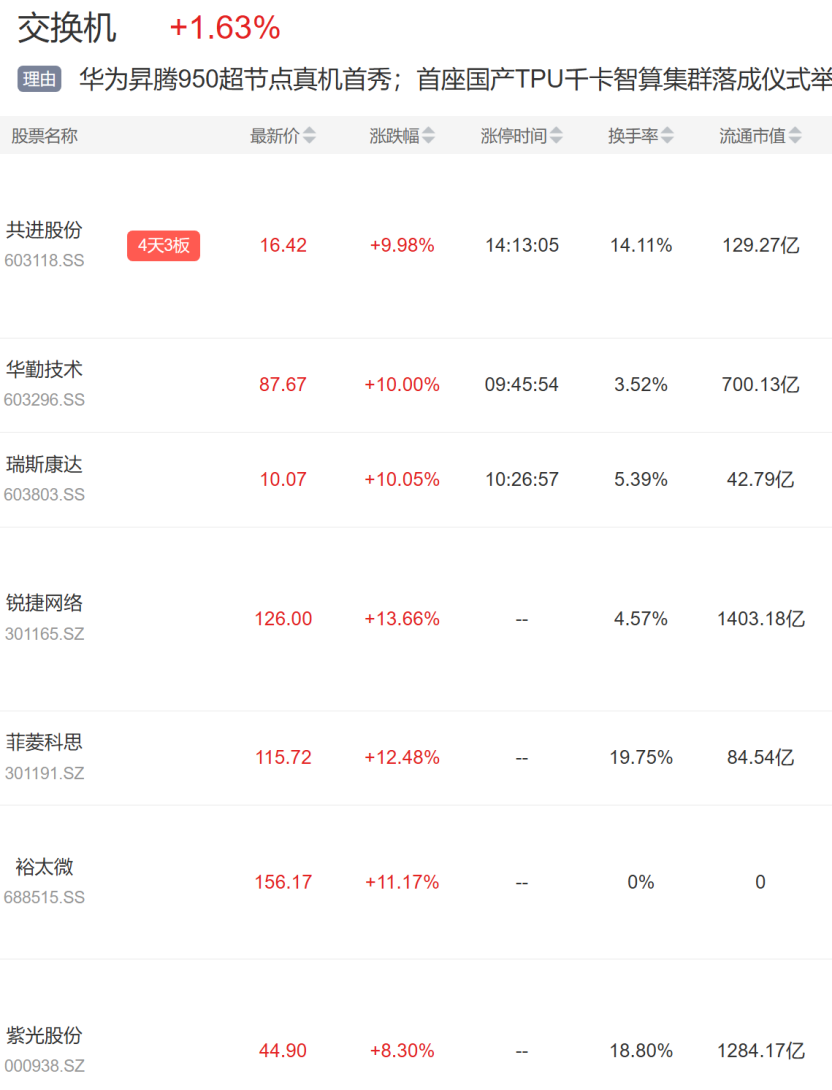Viewport: 832px width, 1090px height.
Task: Sort stocks by 涨跌幅
Action: click(402, 136)
